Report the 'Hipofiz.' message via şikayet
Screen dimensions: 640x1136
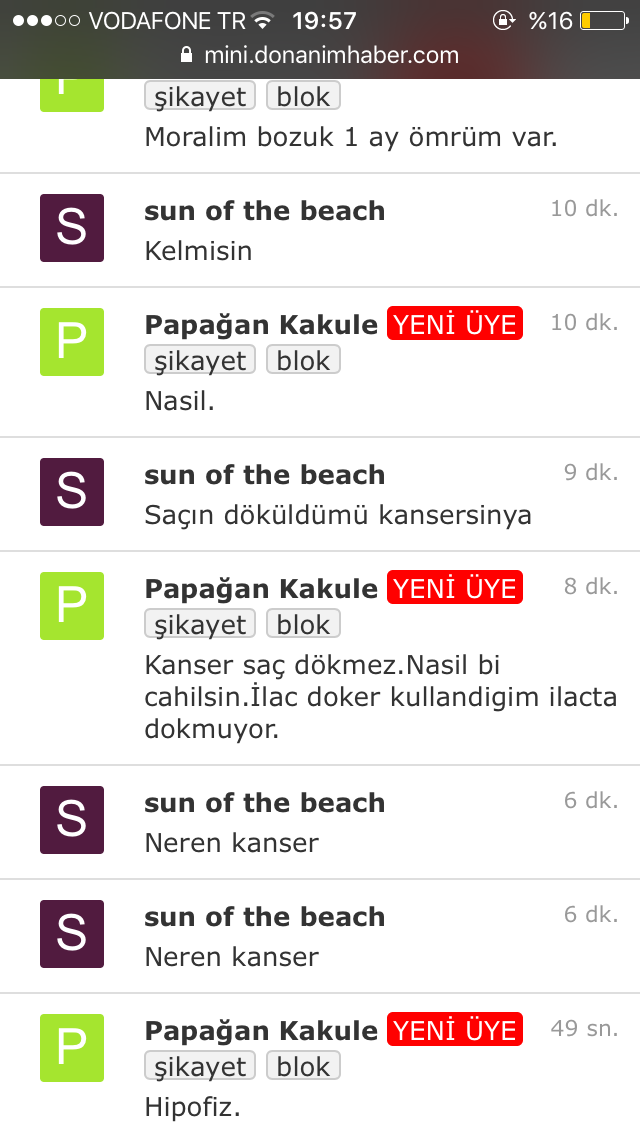click(200, 1065)
